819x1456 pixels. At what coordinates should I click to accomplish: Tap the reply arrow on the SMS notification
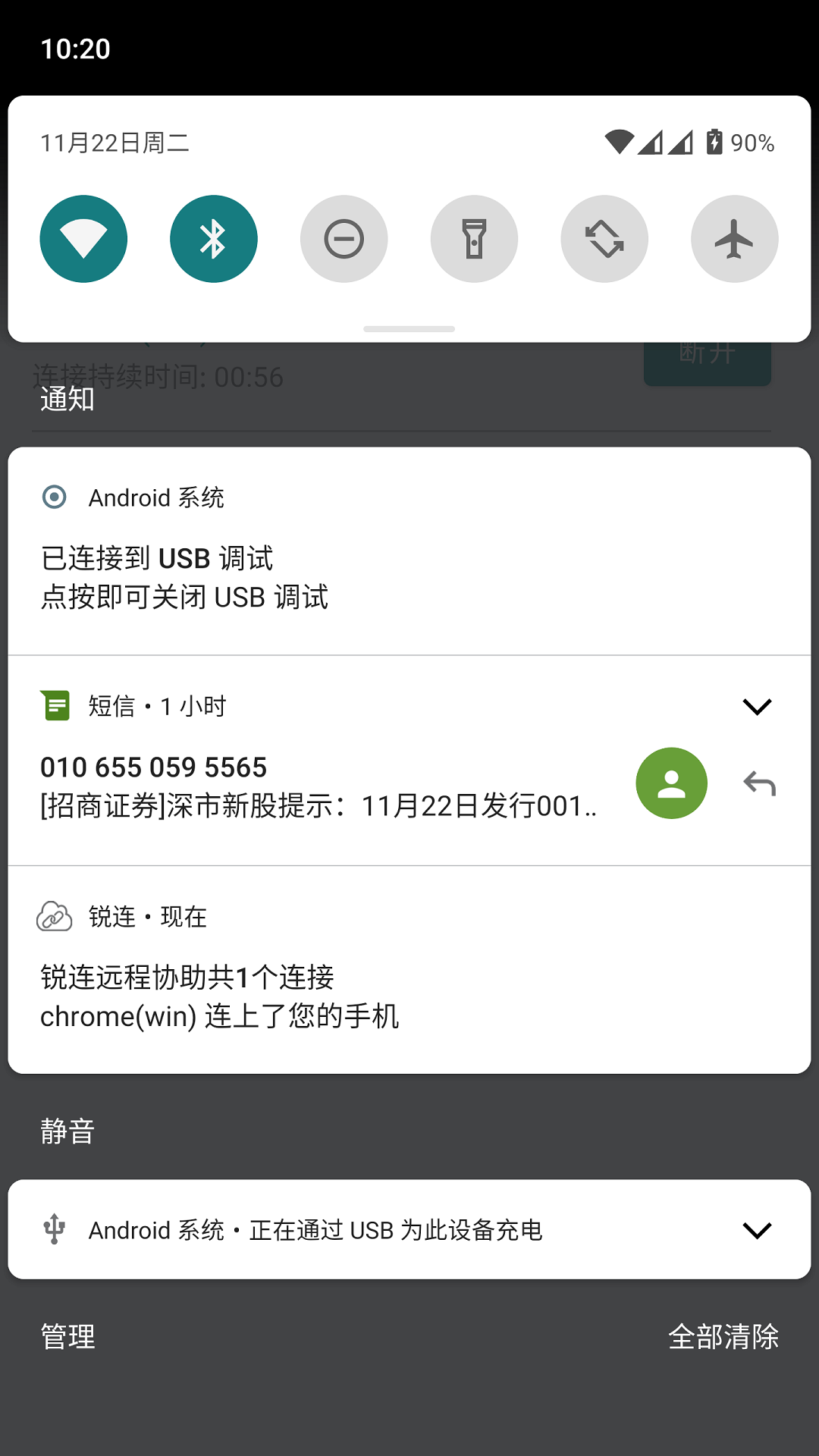pos(761,783)
